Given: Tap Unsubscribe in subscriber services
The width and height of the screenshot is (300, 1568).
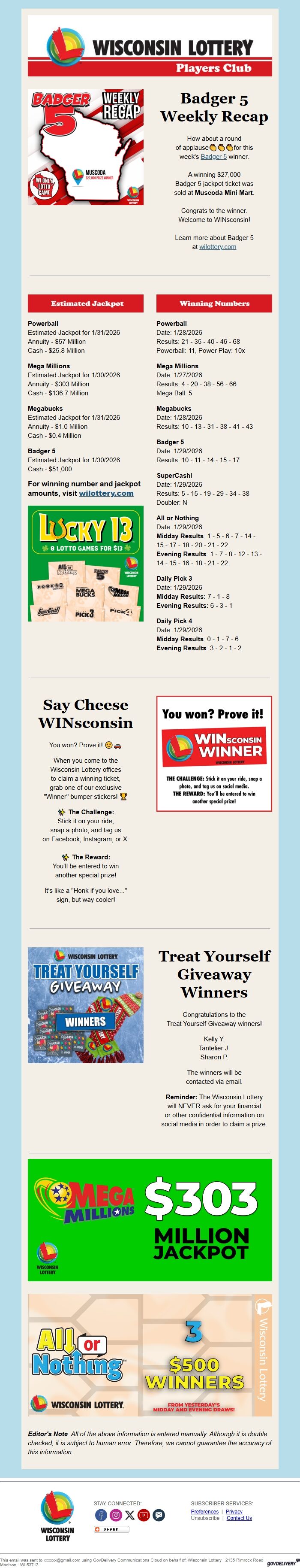Looking at the screenshot, I should coord(205,1518).
